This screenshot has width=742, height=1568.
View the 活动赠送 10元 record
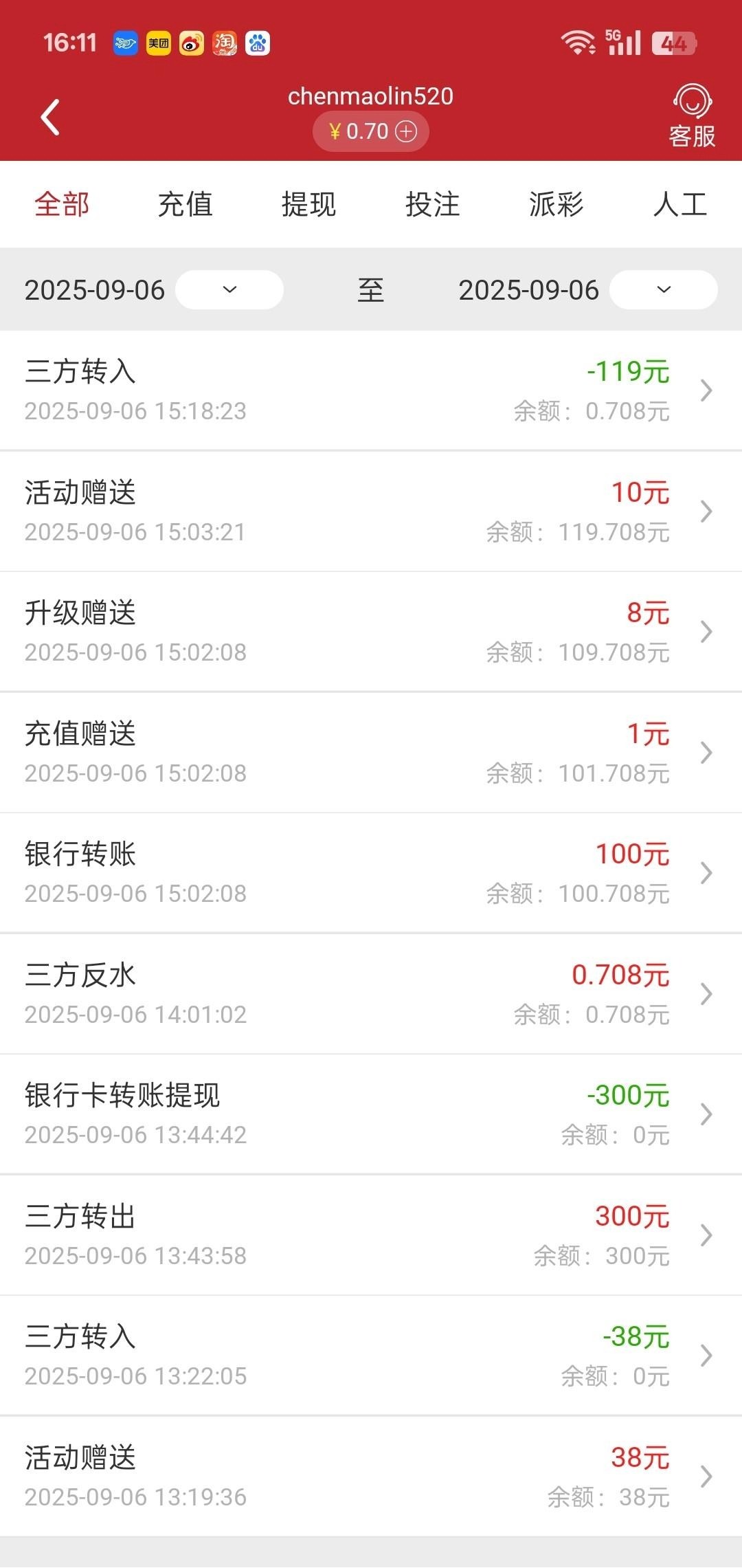[x=371, y=511]
